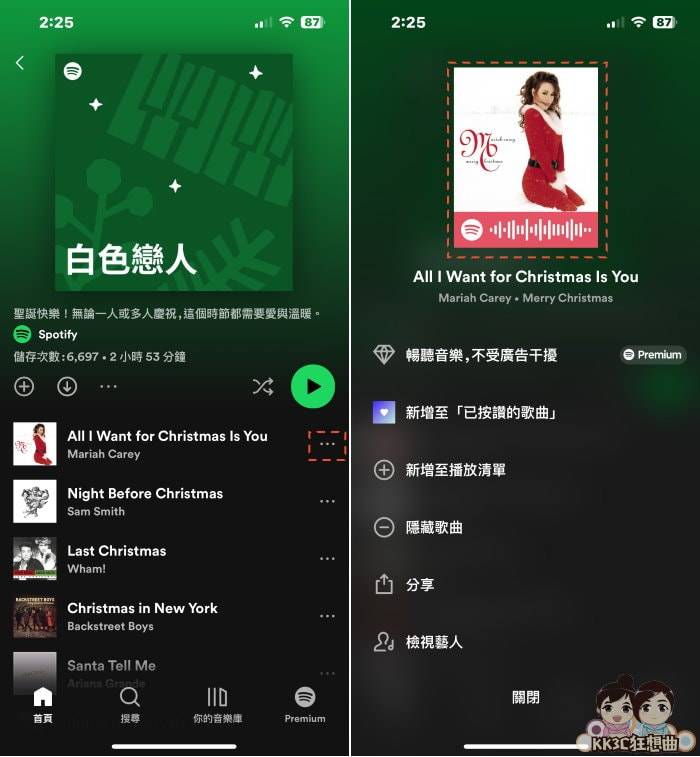Download the 白色戀人 playlist
The image size is (700, 757).
tap(67, 386)
